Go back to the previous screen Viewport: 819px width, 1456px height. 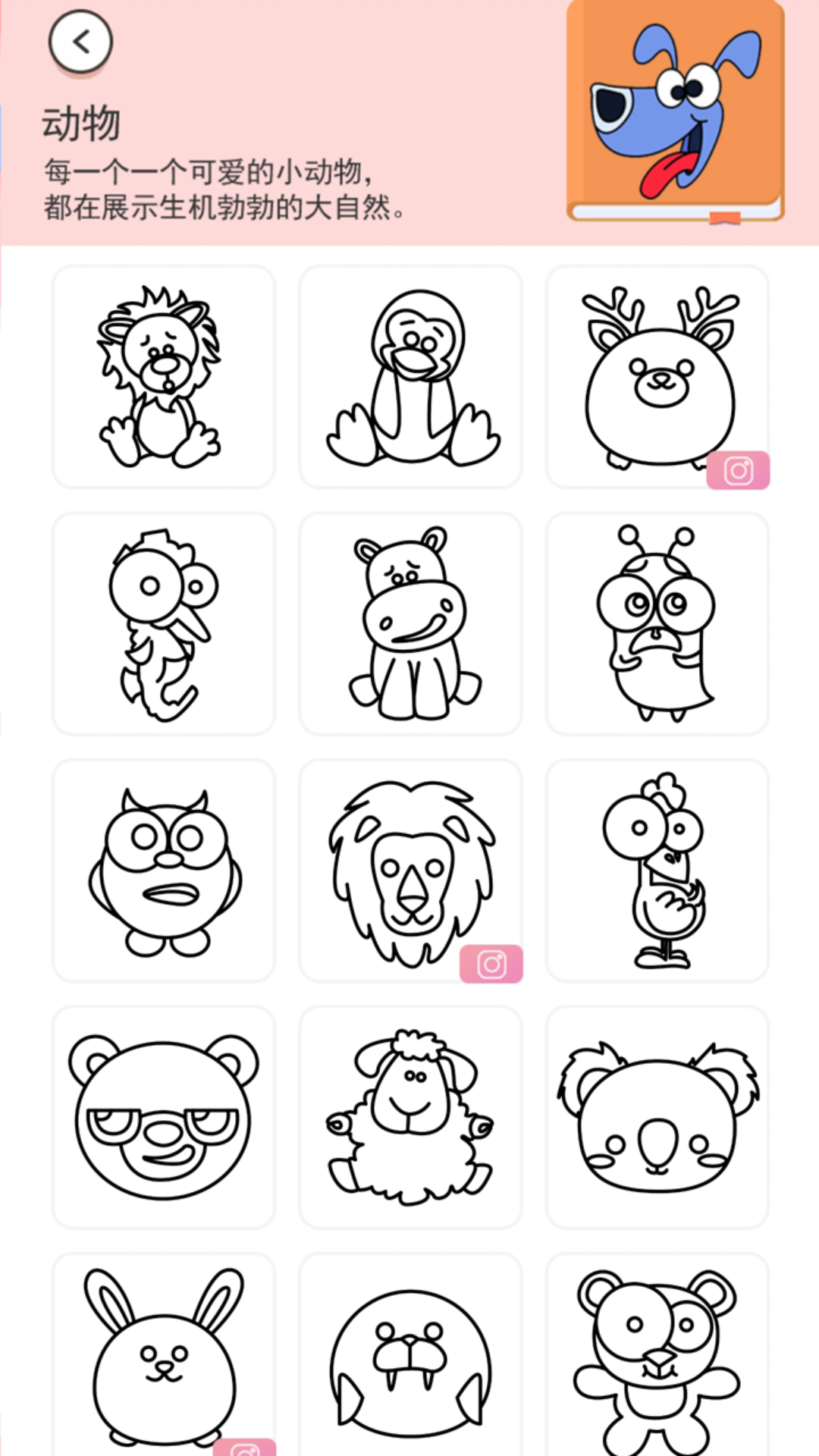tap(80, 42)
